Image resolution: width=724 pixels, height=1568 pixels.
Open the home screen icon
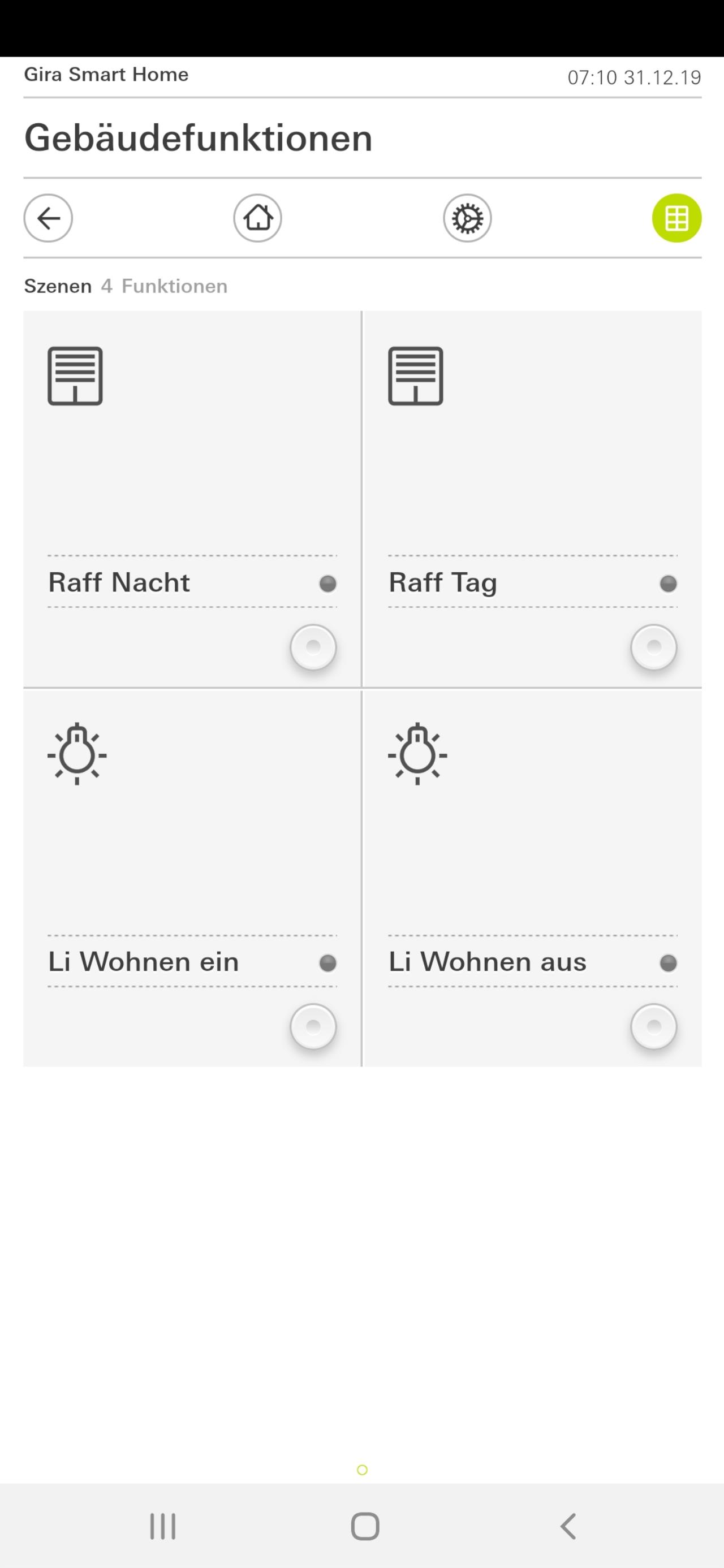257,218
